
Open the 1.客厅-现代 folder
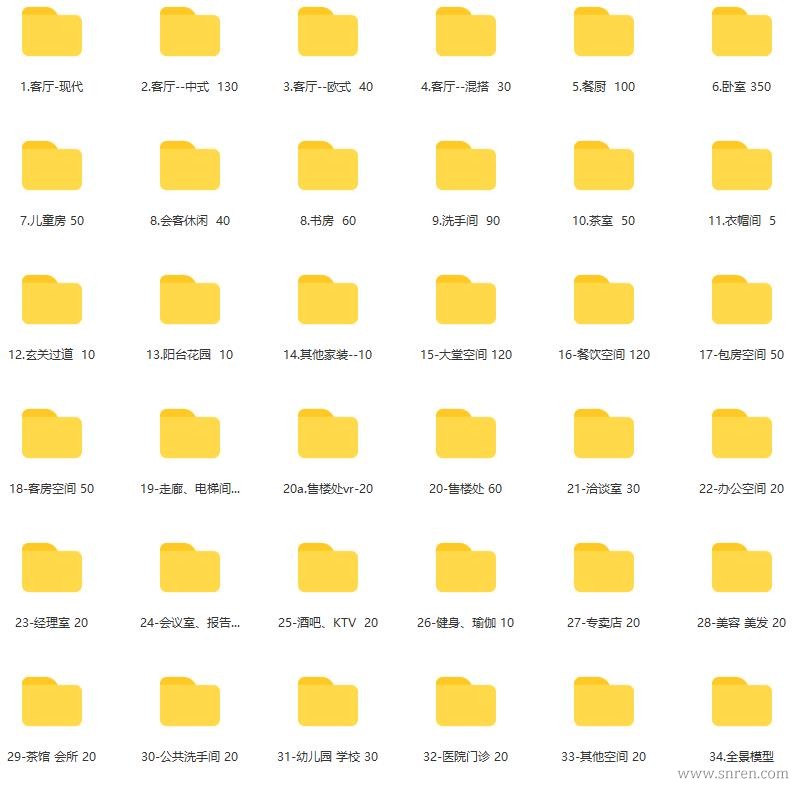pyautogui.click(x=52, y=32)
